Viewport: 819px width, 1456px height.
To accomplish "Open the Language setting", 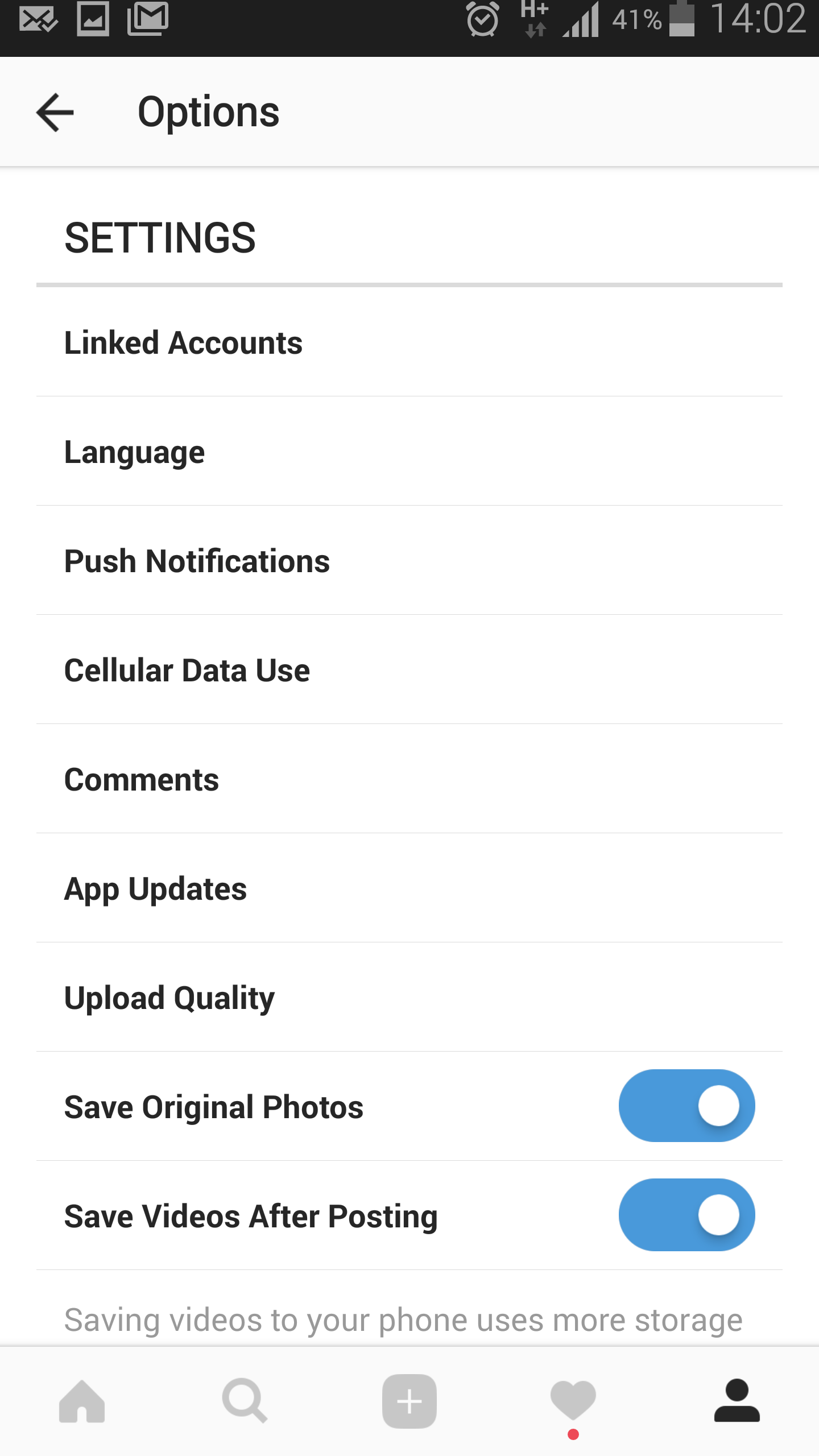I will [x=409, y=452].
